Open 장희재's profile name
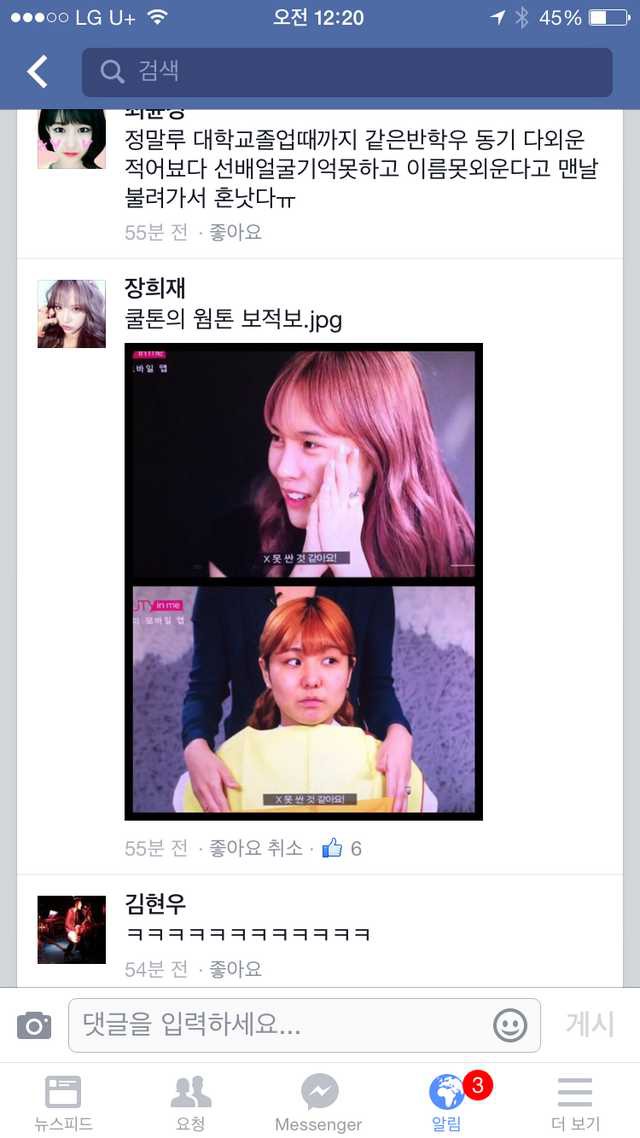 (155, 288)
